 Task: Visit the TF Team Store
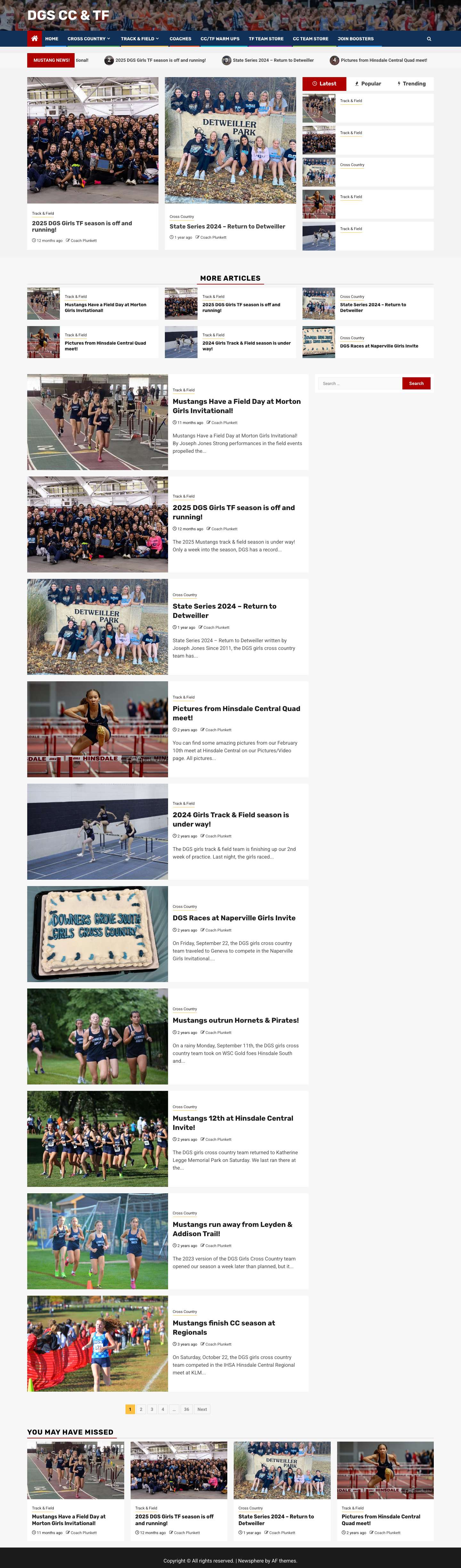click(x=265, y=39)
